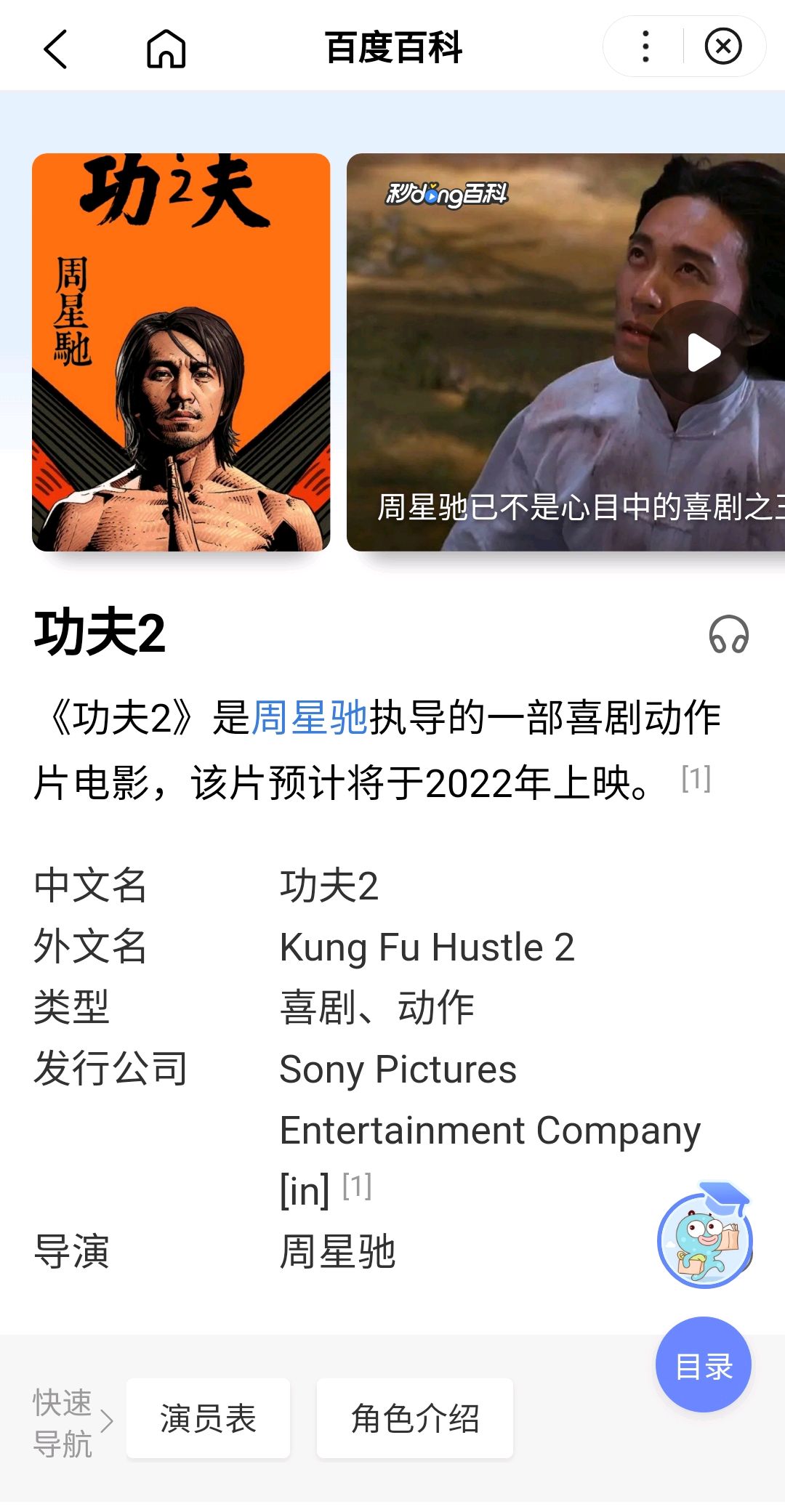Open the three-dot overflow menu
Image resolution: width=785 pixels, height=1512 pixels.
point(645,47)
